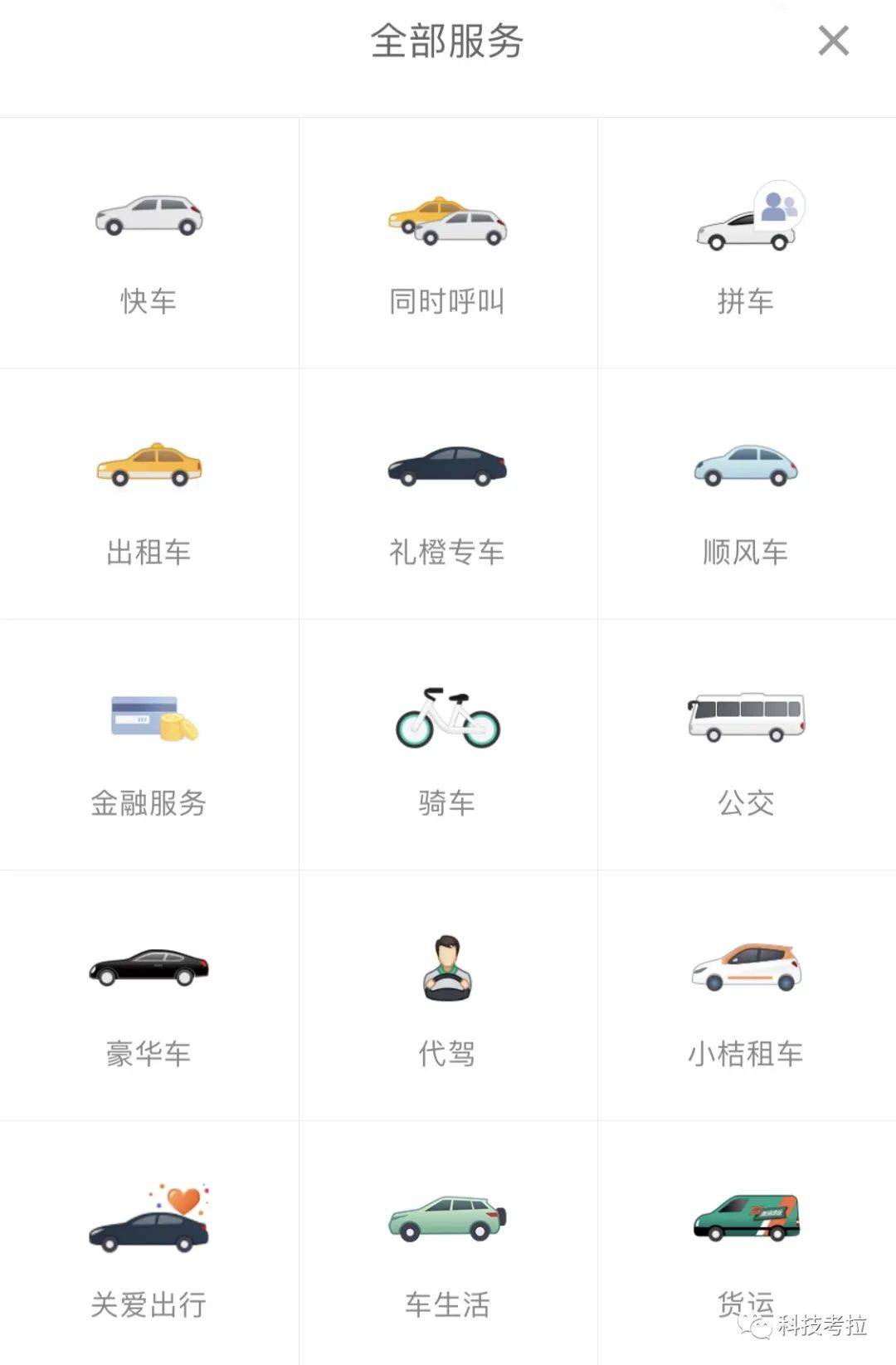Open the 顺风车 service
896x1365 pixels.
[747, 495]
